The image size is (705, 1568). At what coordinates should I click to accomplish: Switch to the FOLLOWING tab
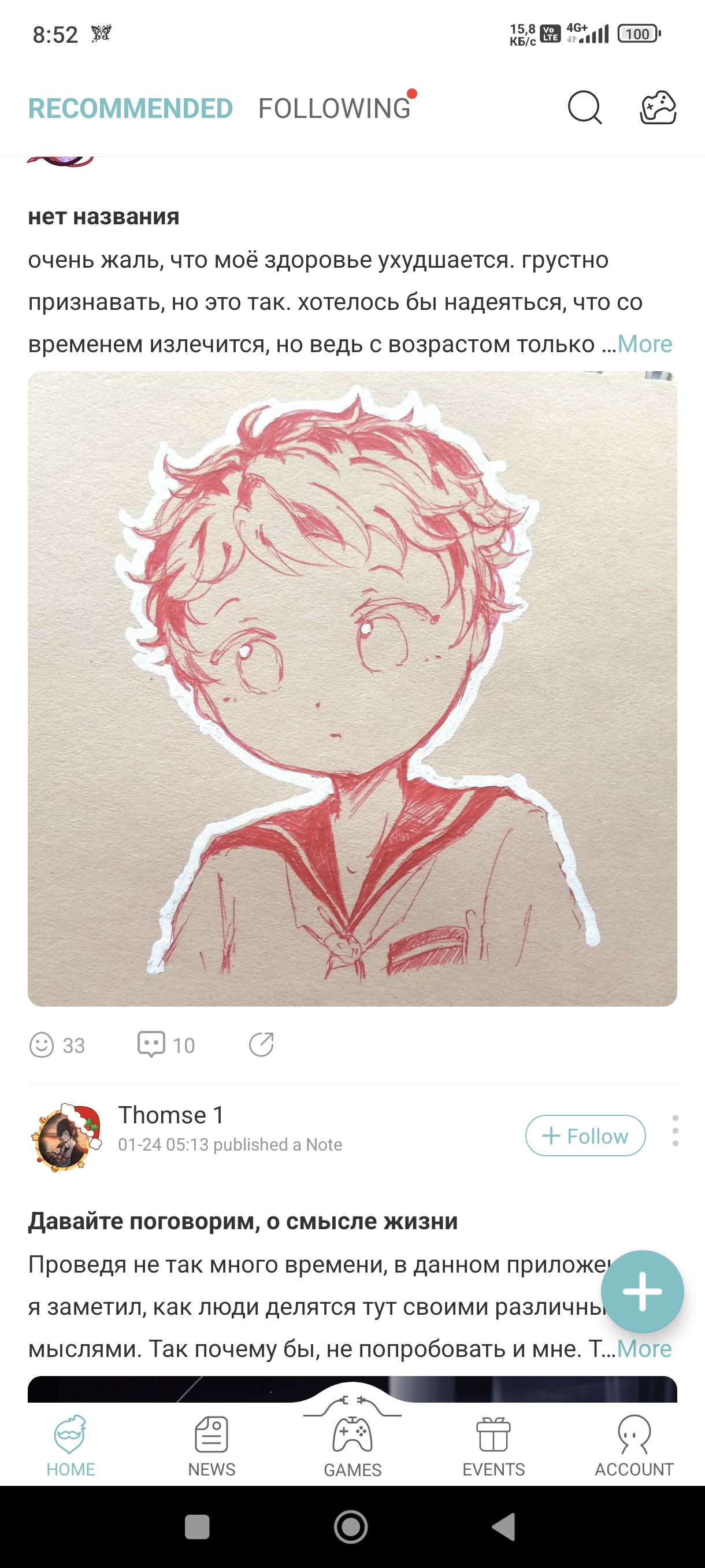click(x=334, y=108)
